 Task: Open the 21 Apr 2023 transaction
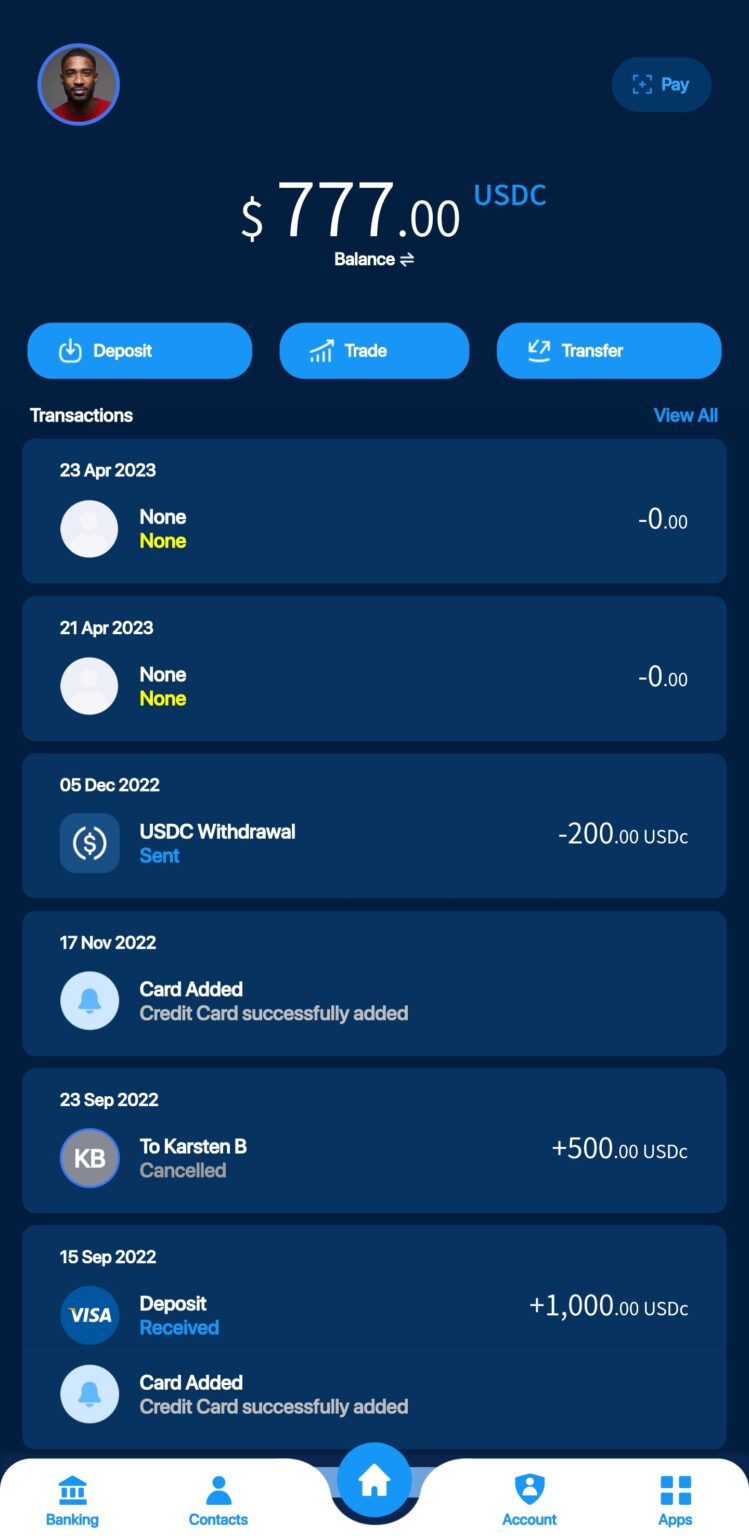tap(374, 668)
